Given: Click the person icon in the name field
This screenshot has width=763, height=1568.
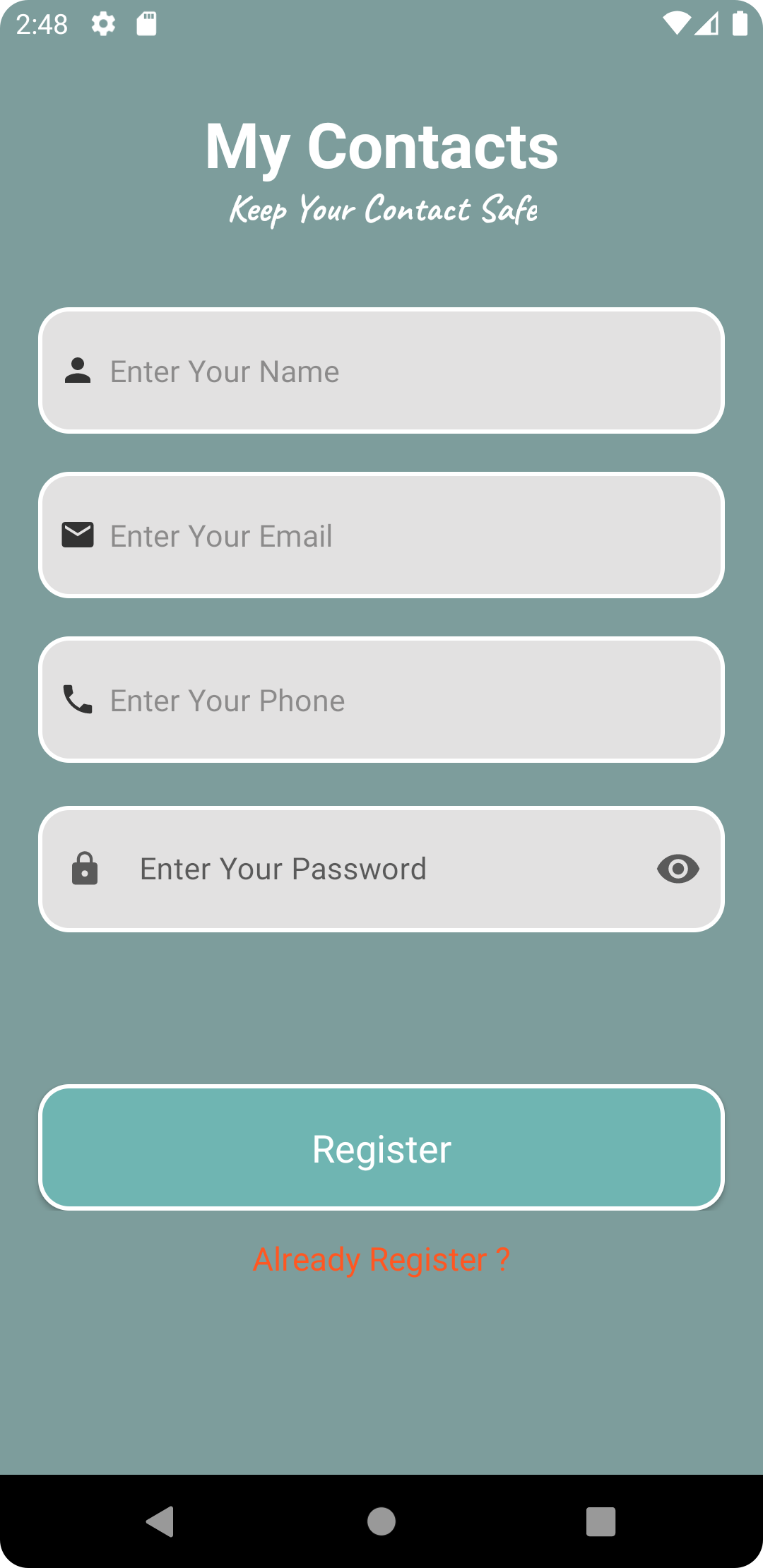Looking at the screenshot, I should pos(78,370).
